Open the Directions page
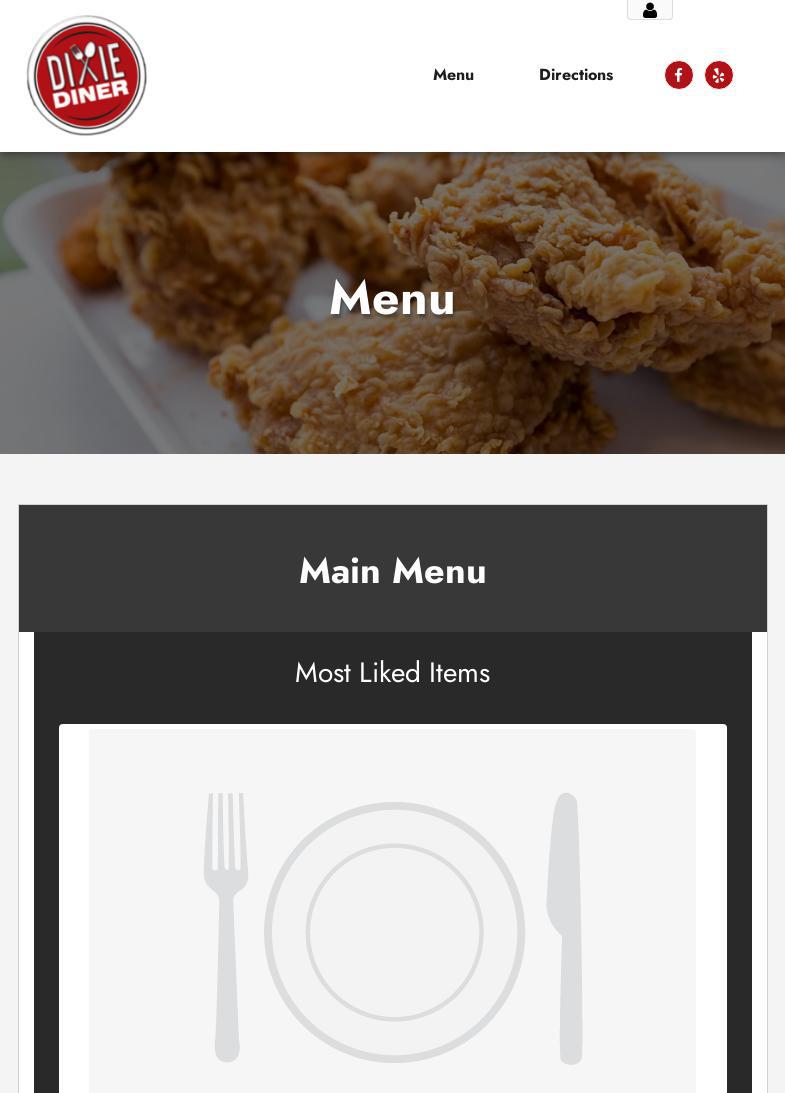This screenshot has width=785, height=1093. (x=576, y=75)
